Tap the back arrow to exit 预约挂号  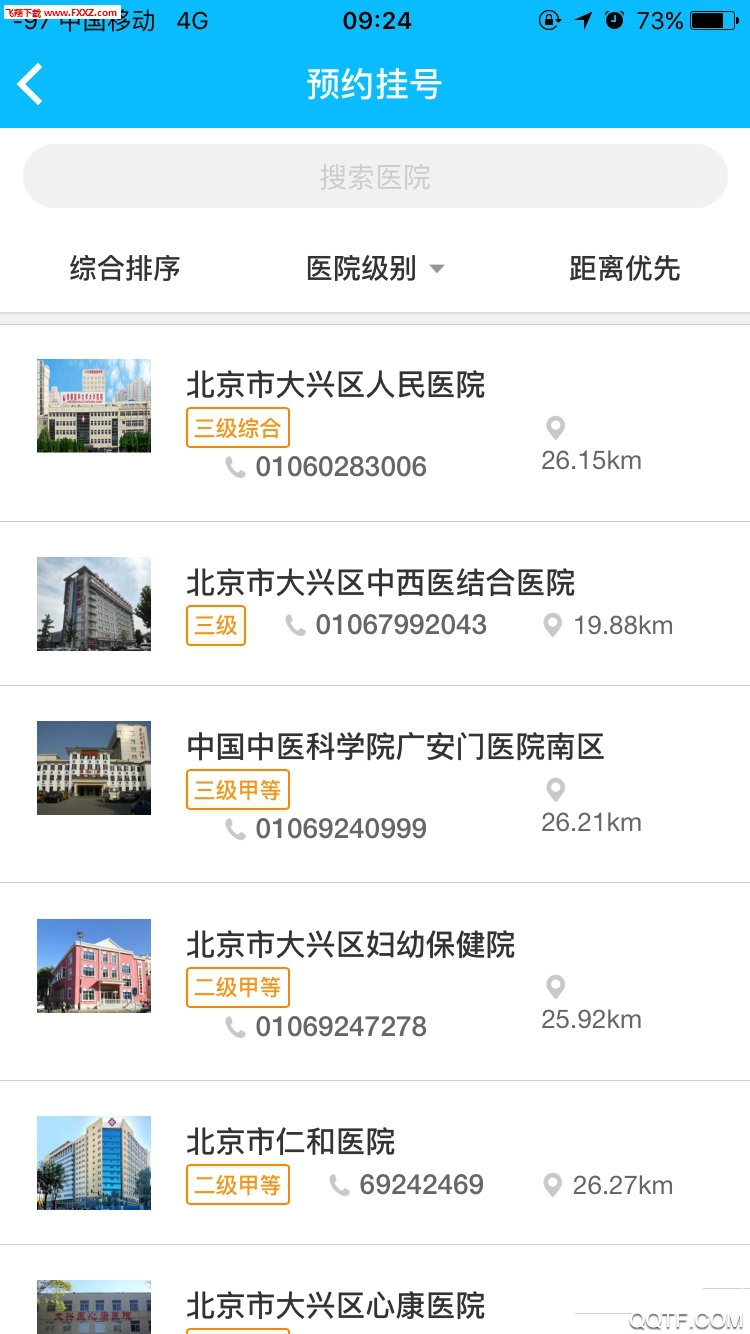(28, 84)
